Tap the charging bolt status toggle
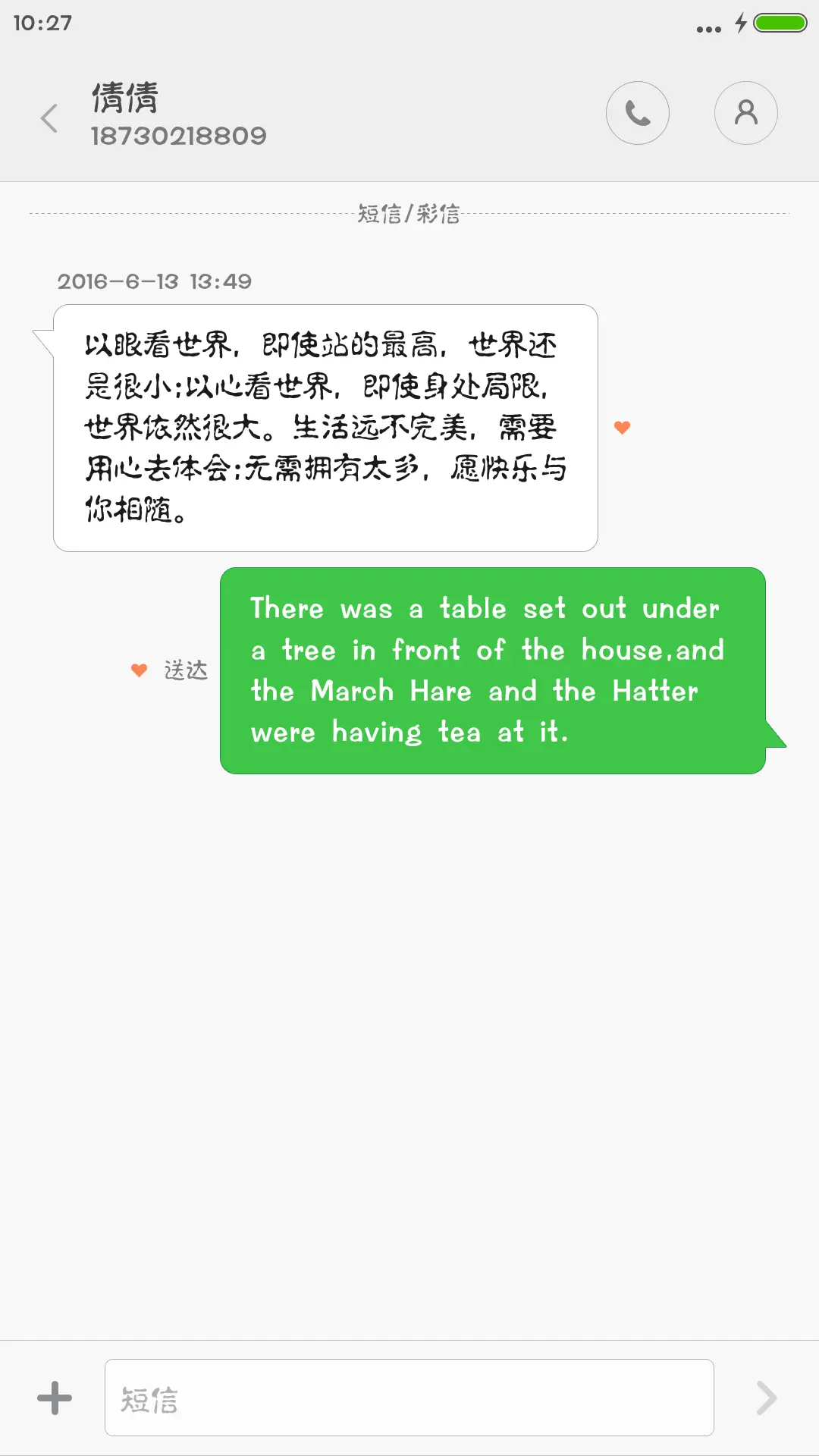The height and width of the screenshot is (1456, 819). pos(741,23)
